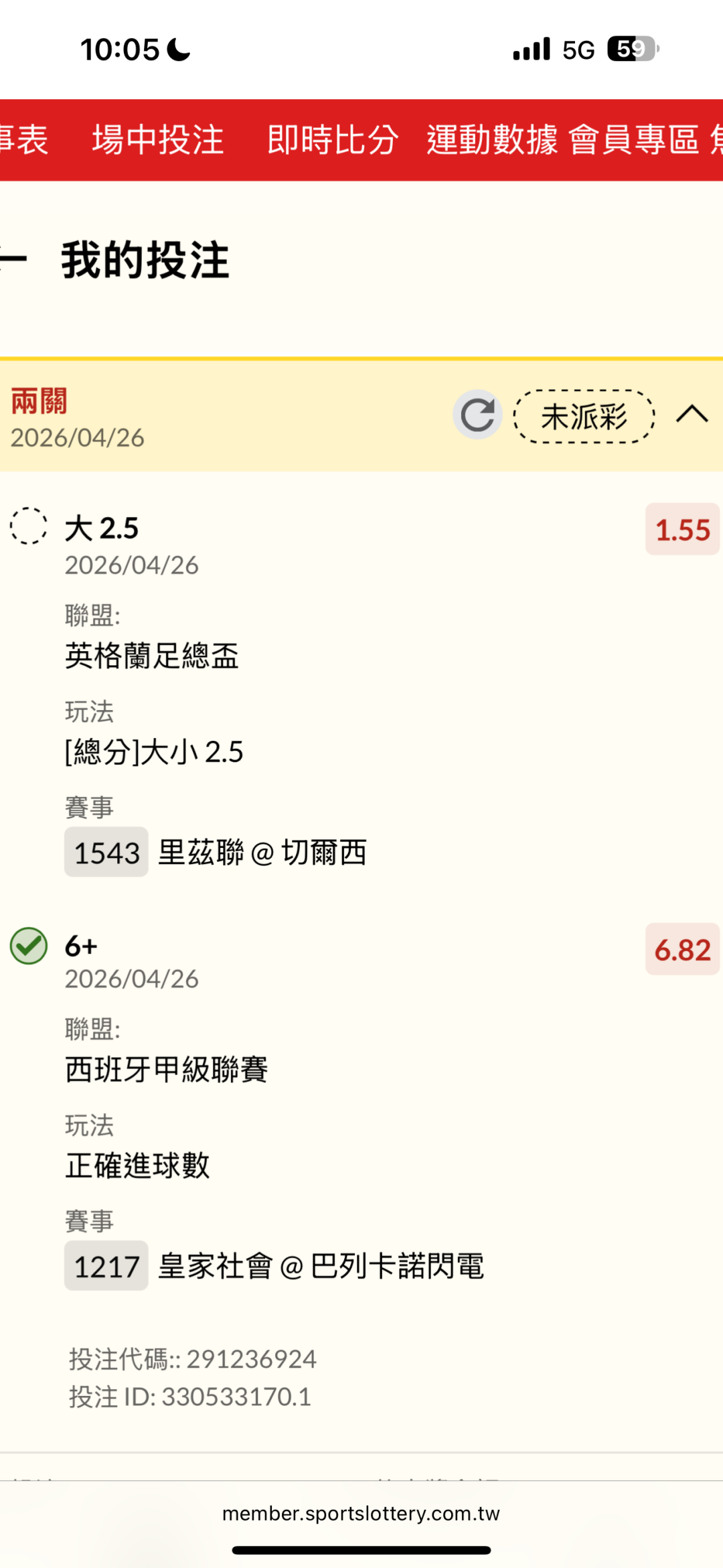
Task: Go to 運動數據 section
Action: [x=492, y=140]
